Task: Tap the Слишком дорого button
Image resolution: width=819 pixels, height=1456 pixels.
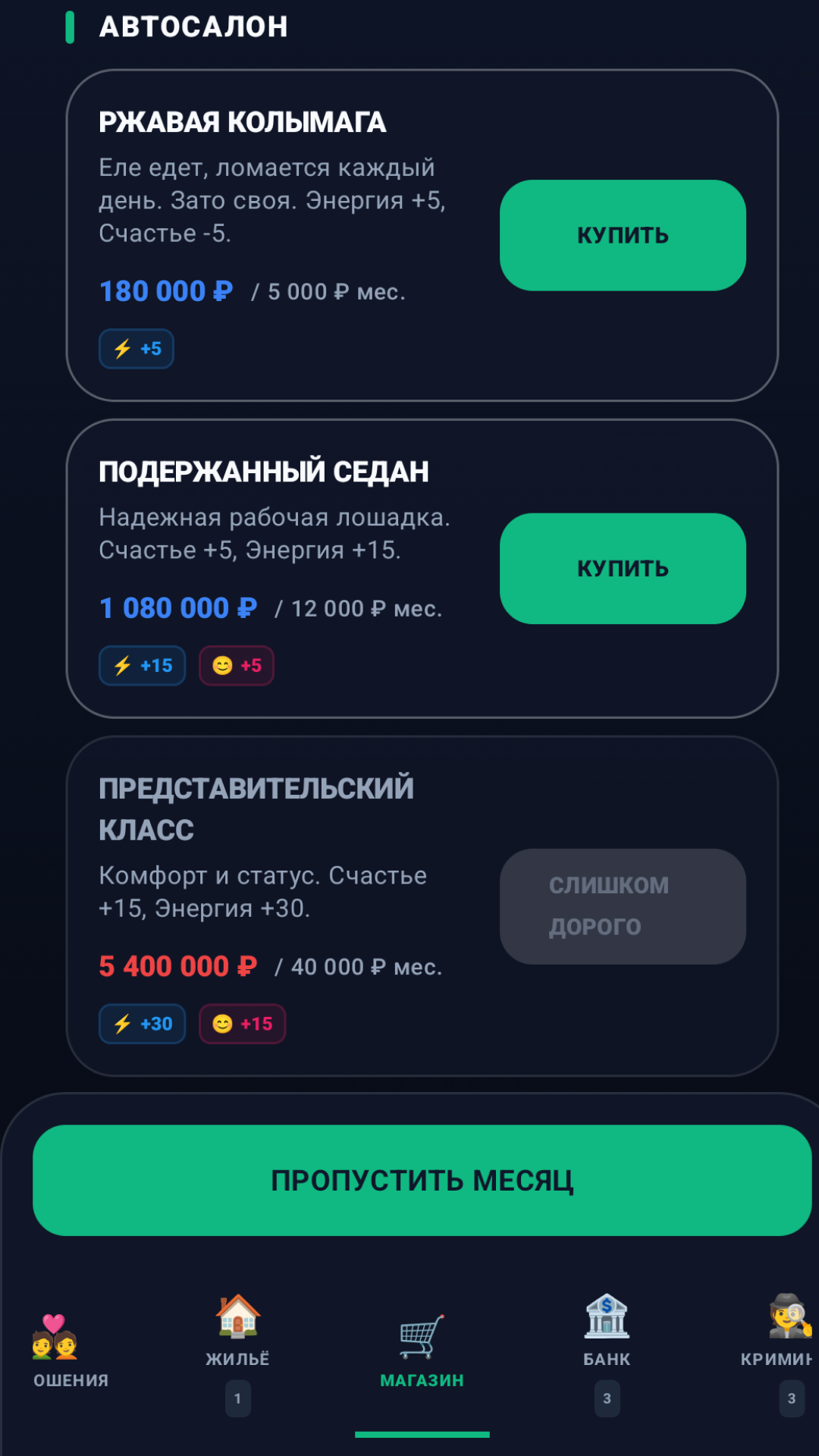Action: [x=623, y=906]
